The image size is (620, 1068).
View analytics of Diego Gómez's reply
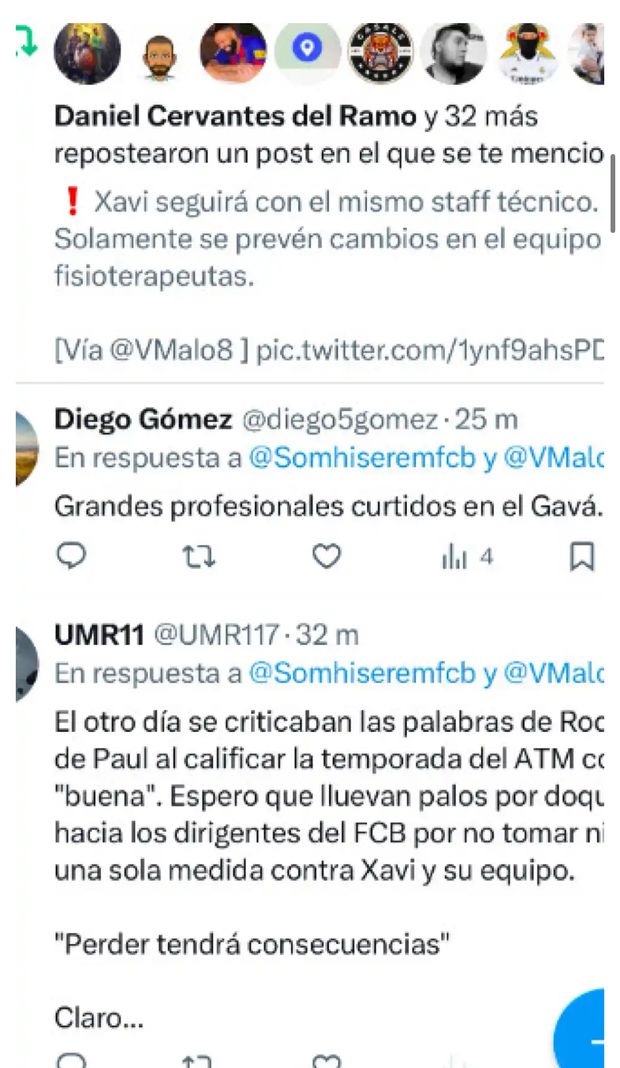pyautogui.click(x=466, y=557)
